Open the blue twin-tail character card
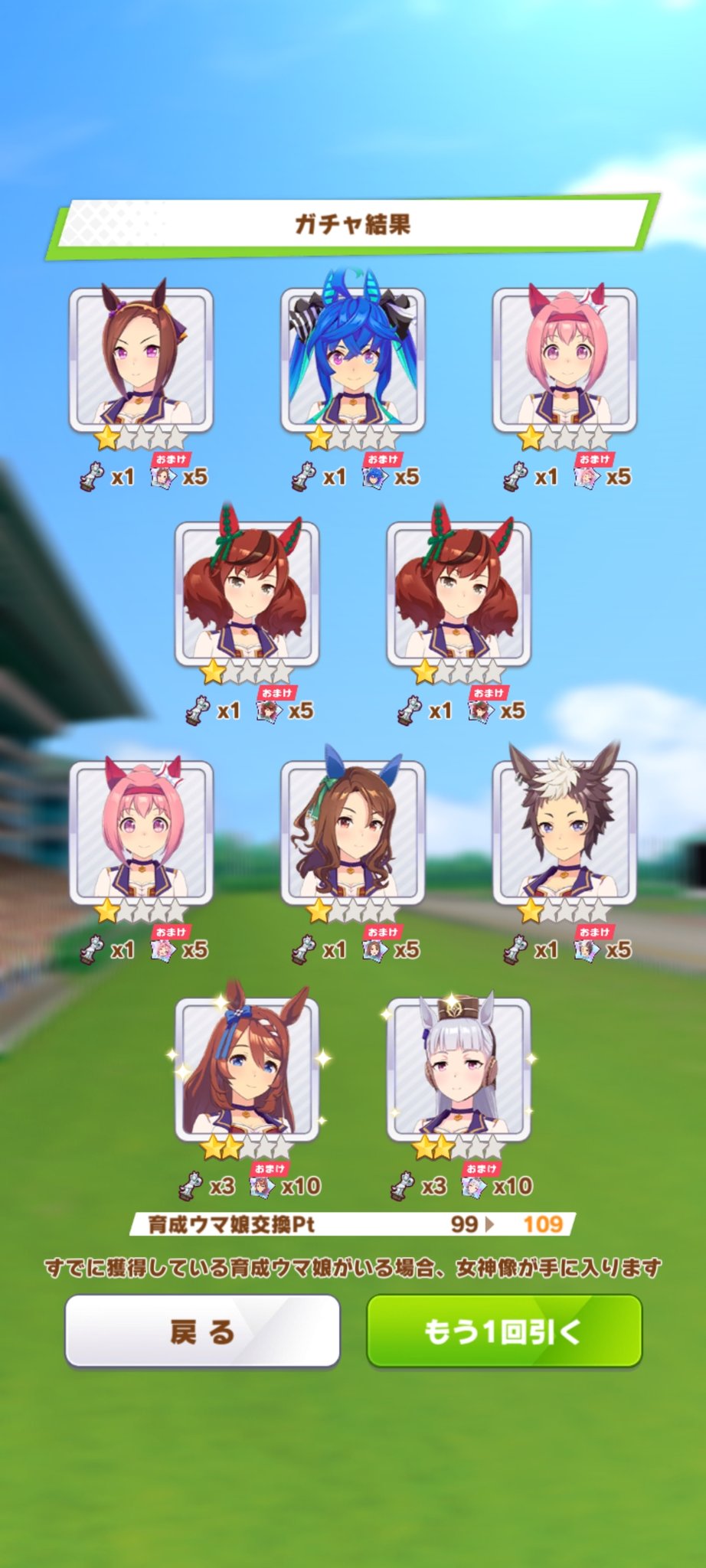 pos(352,360)
